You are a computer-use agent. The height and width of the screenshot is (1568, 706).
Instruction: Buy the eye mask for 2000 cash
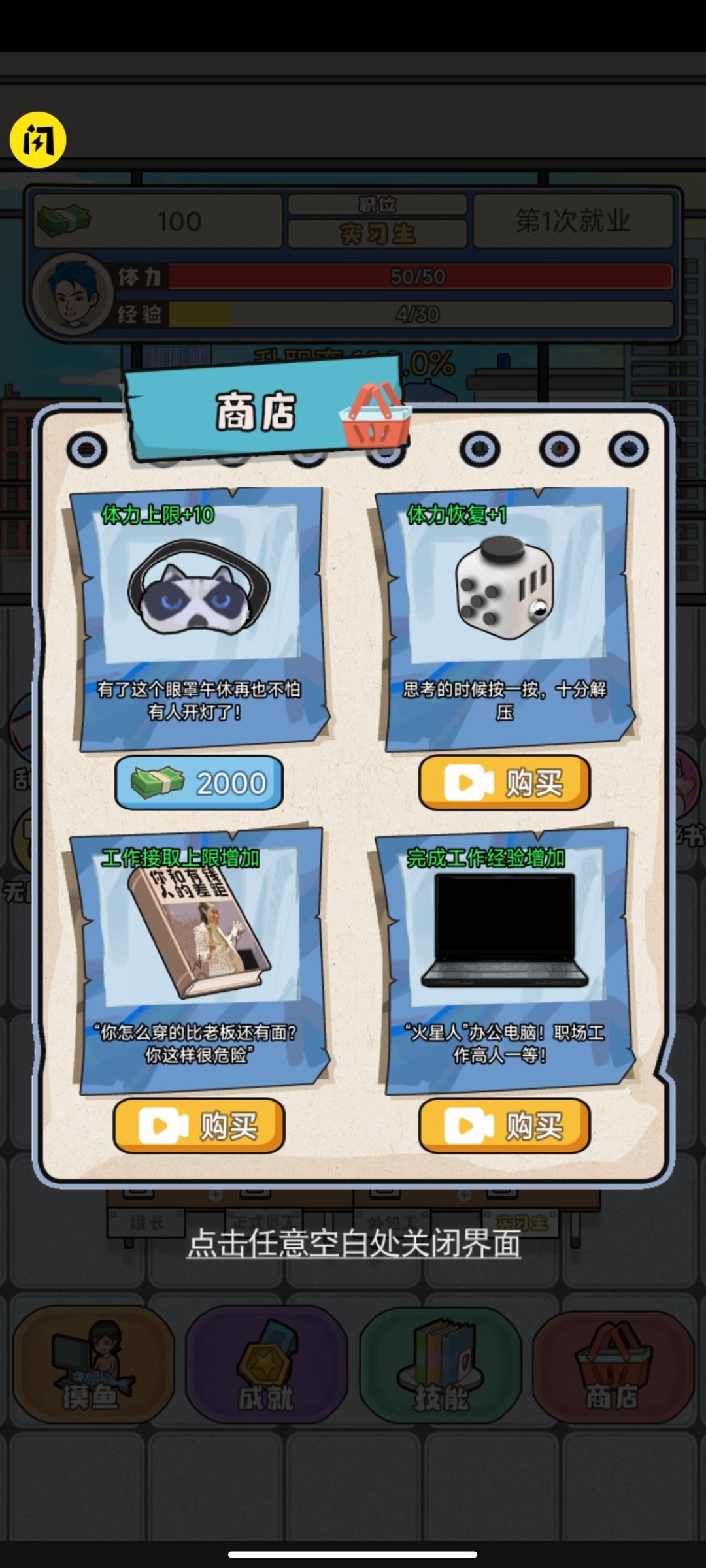pos(199,783)
